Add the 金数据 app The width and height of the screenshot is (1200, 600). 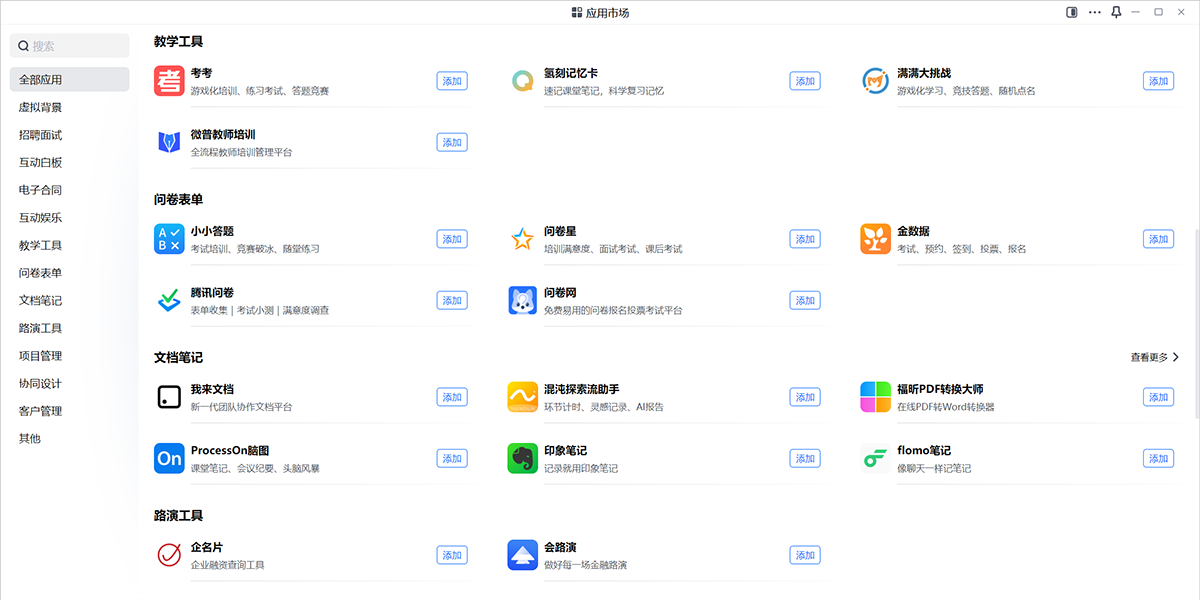click(x=1158, y=239)
